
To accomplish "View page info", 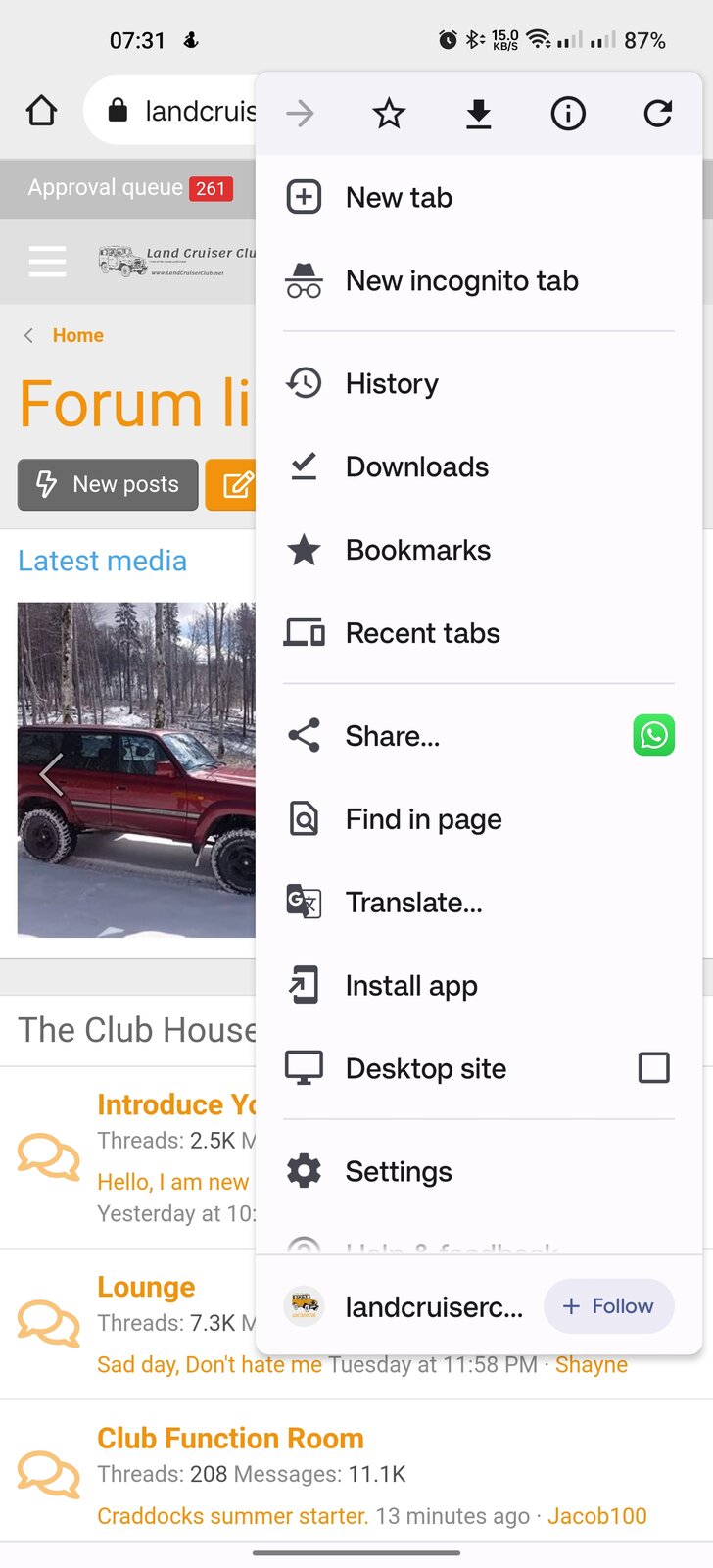I will (568, 115).
